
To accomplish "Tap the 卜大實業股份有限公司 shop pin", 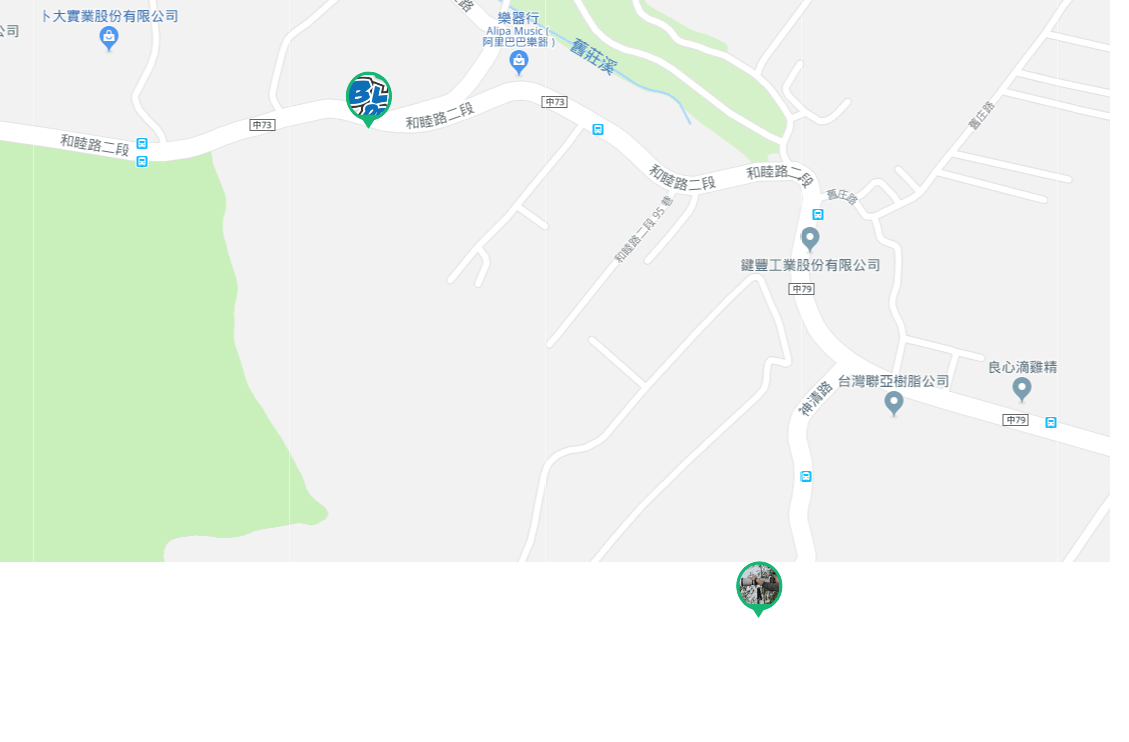I will (x=109, y=38).
